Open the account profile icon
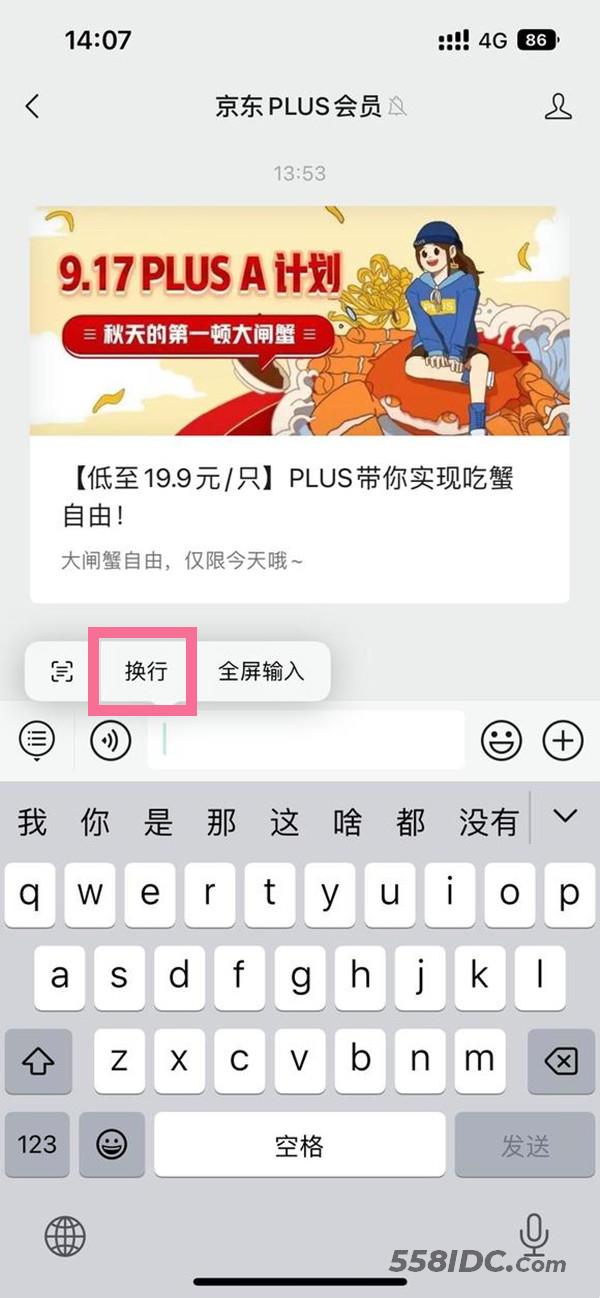 [x=558, y=107]
